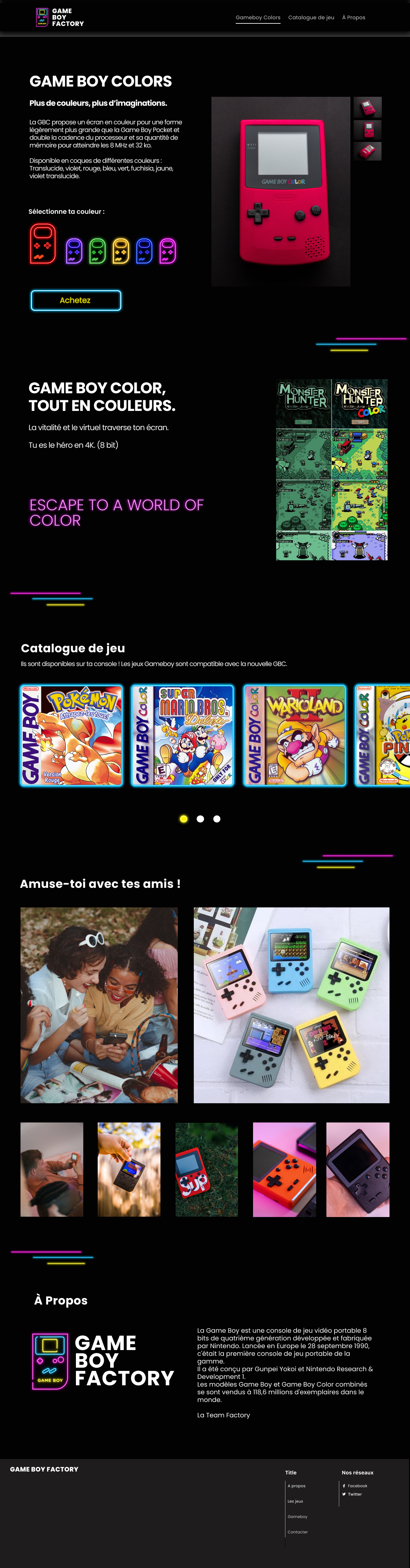The height and width of the screenshot is (1568, 410).
Task: Open the Wario Land II game card
Action: coord(294,735)
